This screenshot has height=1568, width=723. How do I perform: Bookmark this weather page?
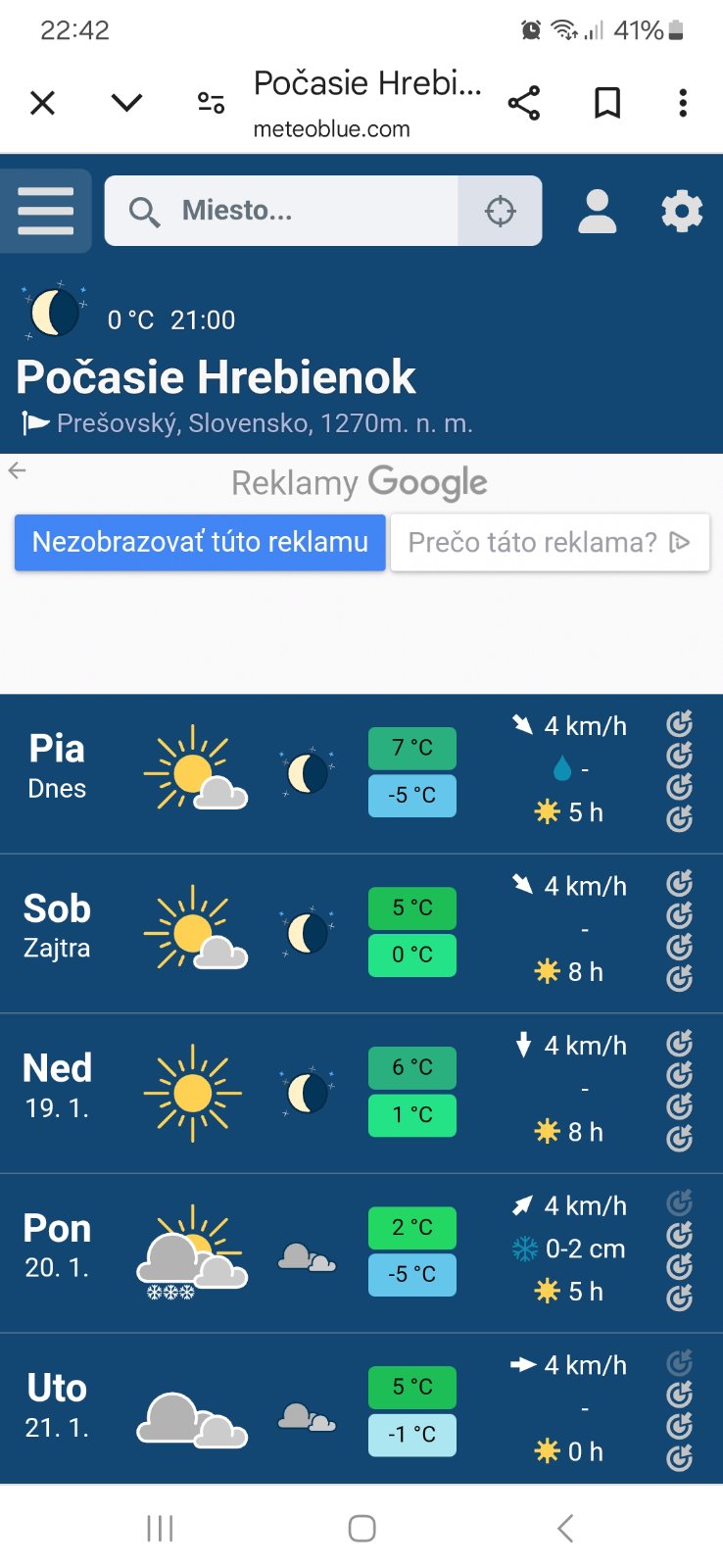pyautogui.click(x=607, y=102)
